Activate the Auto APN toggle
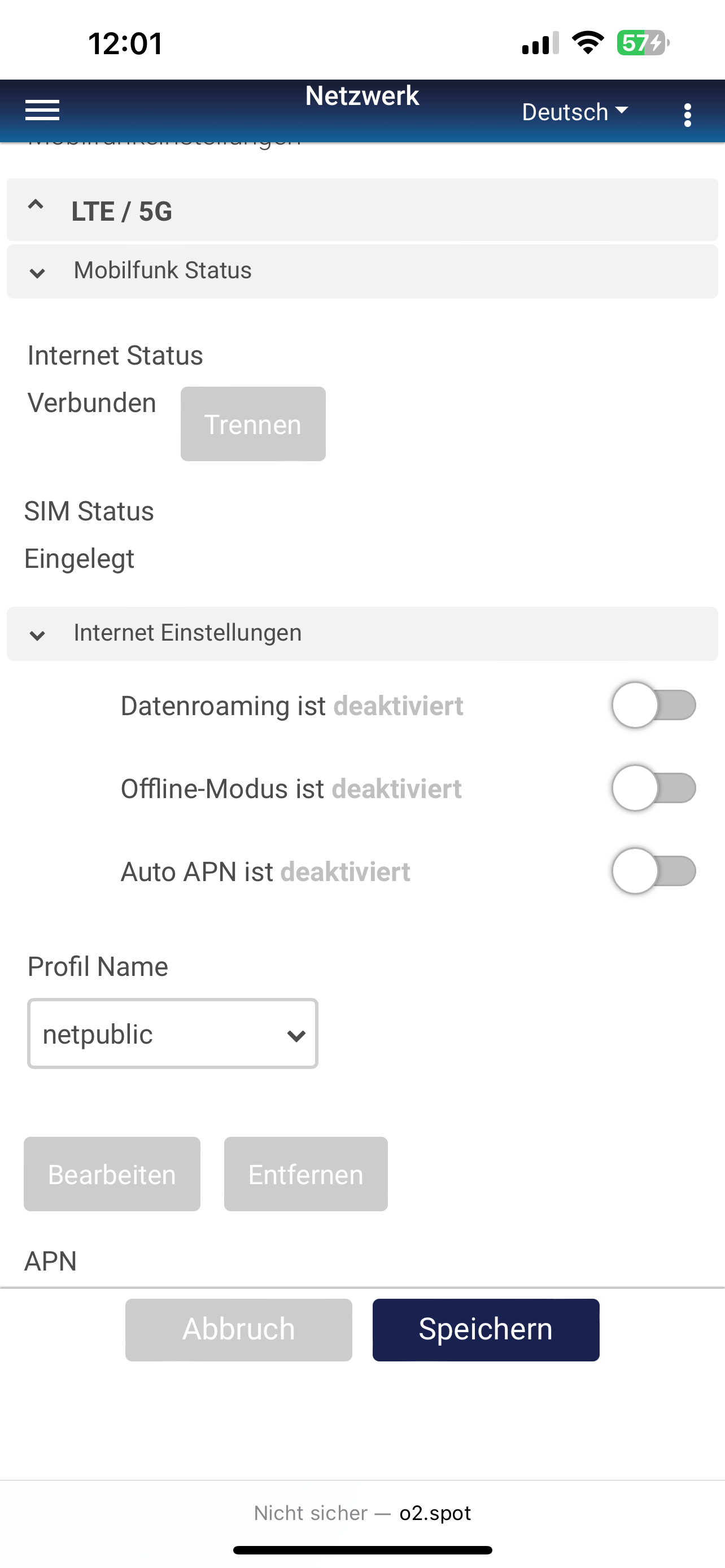Viewport: 725px width, 1568px height. 654,871
